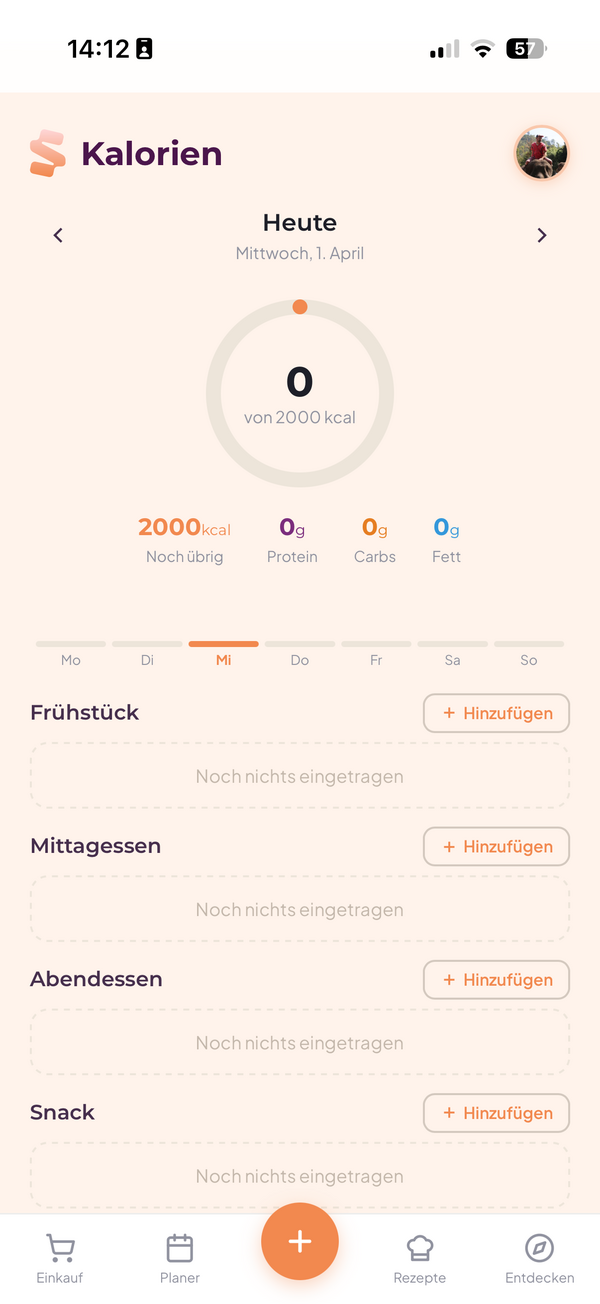Go to the next day
The height and width of the screenshot is (1304, 600).
click(x=542, y=236)
